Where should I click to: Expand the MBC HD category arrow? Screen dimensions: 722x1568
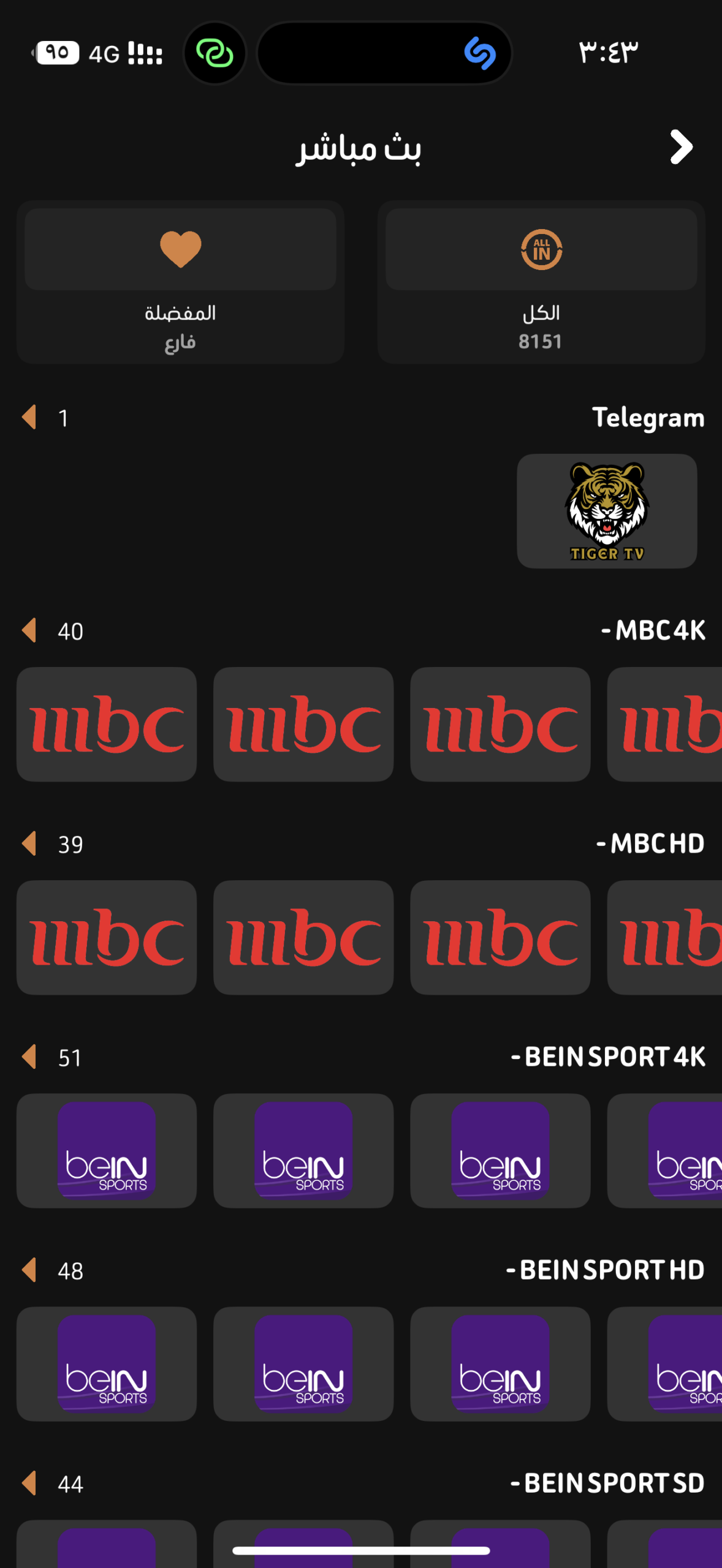coord(29,843)
